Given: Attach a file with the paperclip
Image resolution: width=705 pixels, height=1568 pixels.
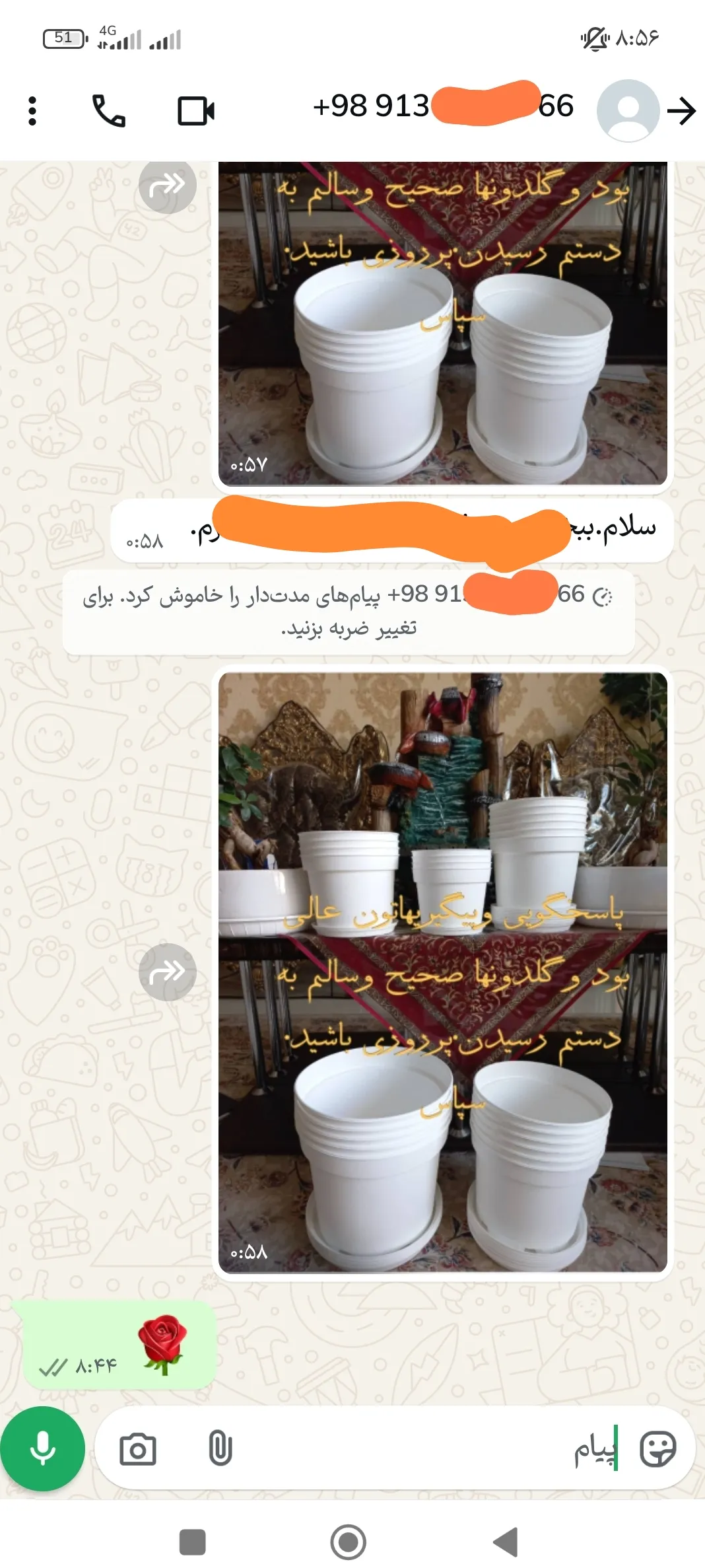Looking at the screenshot, I should 220,1449.
